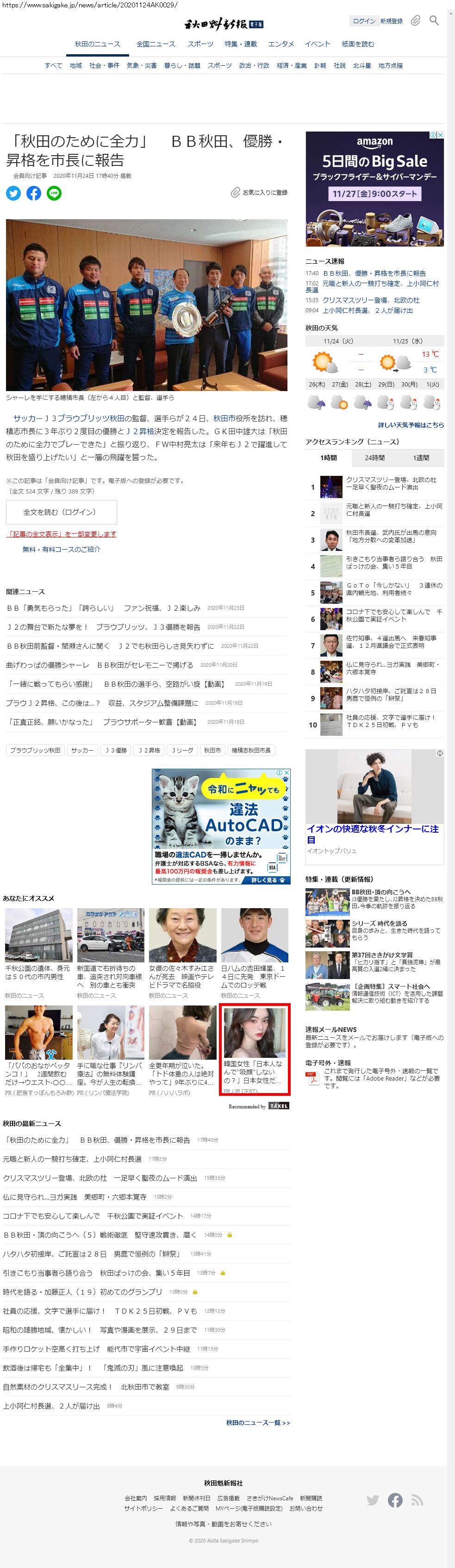Select 紙面を読む in the top navigation
This screenshot has height=1568, width=455.
(x=358, y=44)
